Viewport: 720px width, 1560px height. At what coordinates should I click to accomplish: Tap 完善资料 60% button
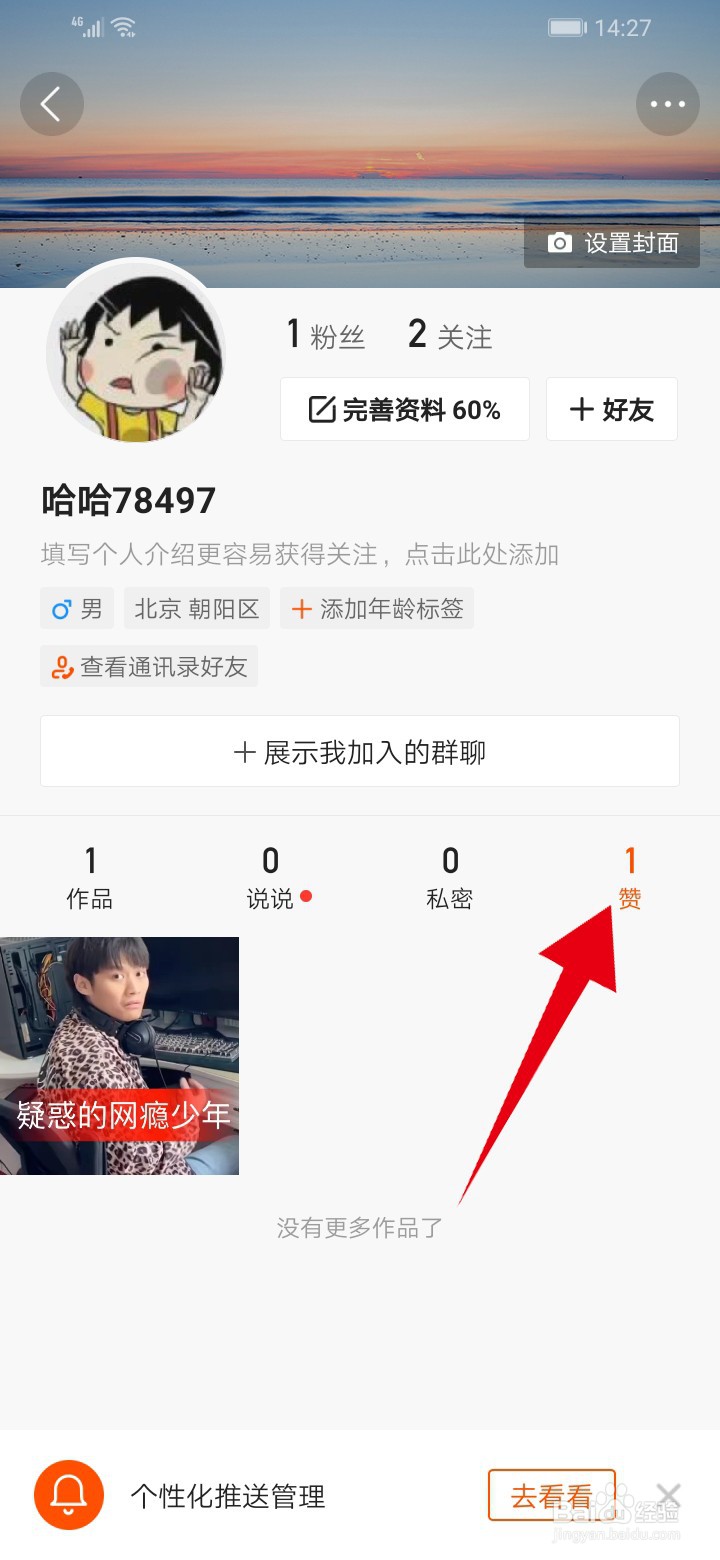click(x=404, y=409)
